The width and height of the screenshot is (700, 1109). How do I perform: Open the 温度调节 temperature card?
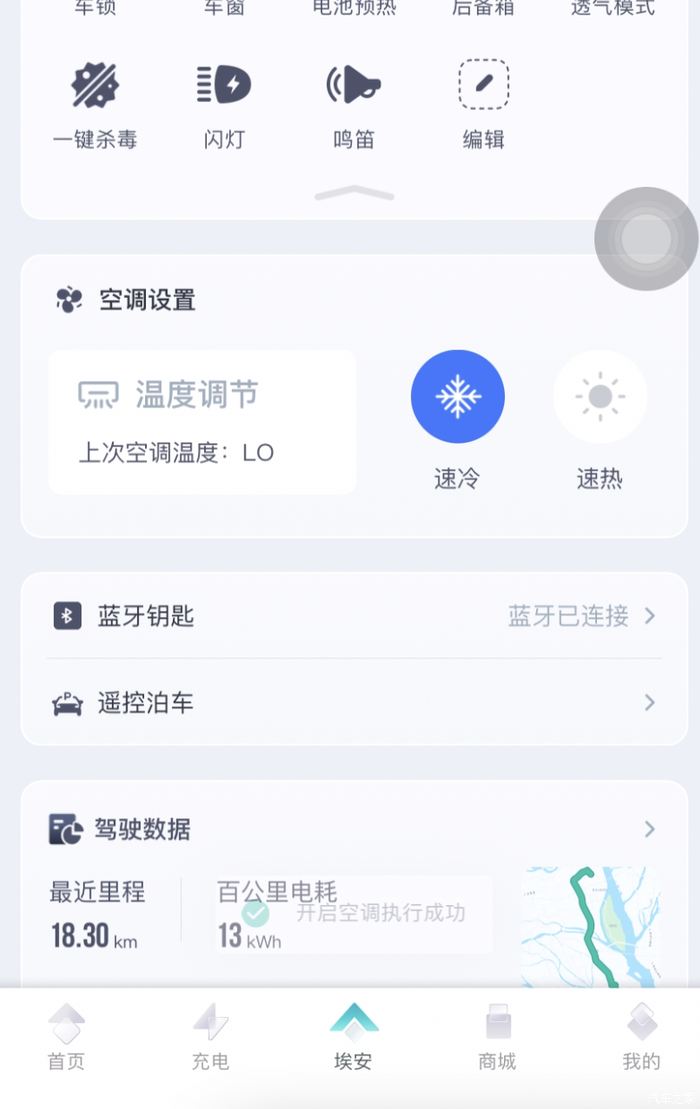coord(202,422)
